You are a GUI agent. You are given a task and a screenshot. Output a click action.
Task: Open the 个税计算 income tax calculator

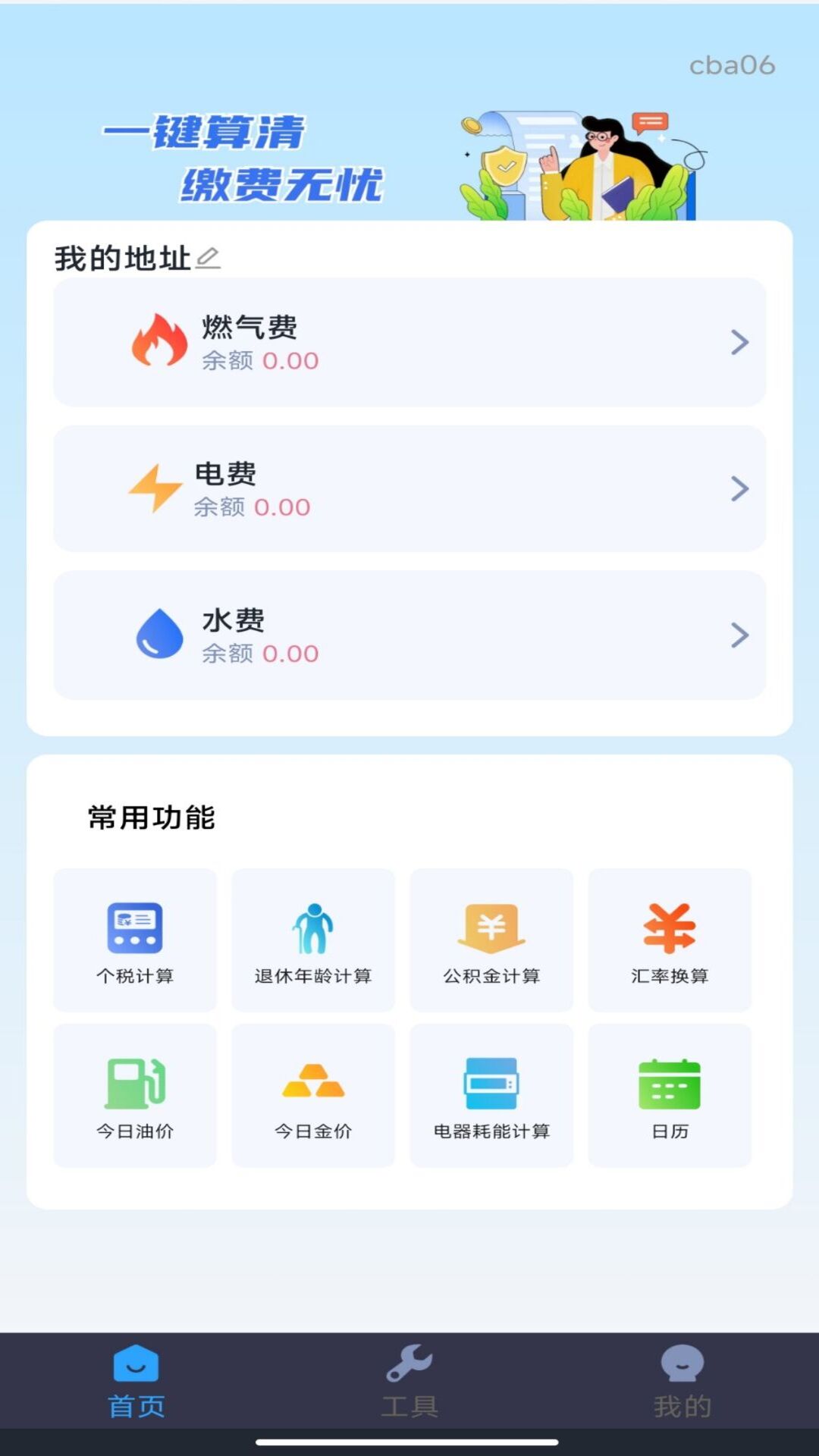pyautogui.click(x=134, y=940)
